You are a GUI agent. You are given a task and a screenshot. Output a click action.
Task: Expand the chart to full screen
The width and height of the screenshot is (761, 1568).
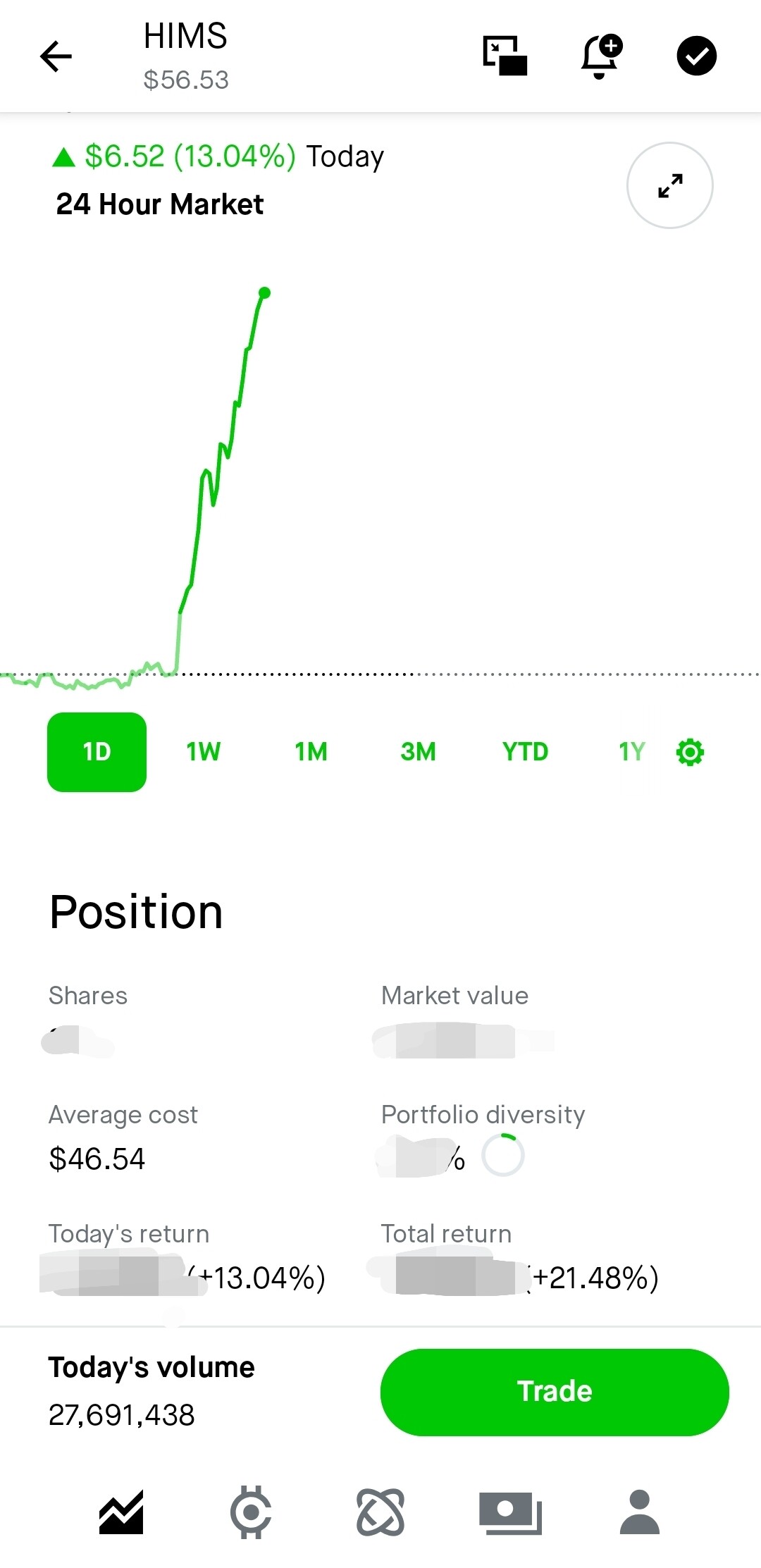click(669, 185)
